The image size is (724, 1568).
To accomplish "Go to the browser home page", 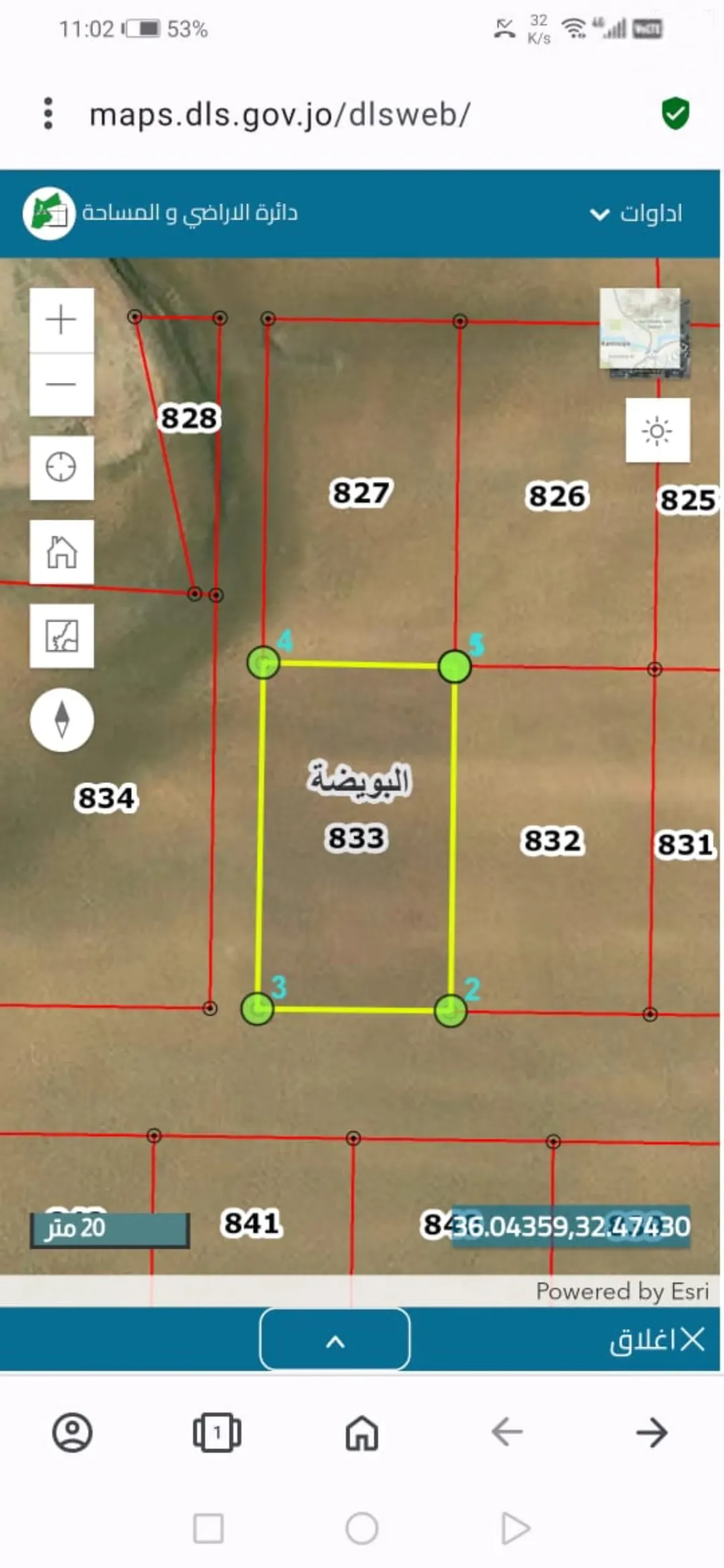I will (362, 1433).
